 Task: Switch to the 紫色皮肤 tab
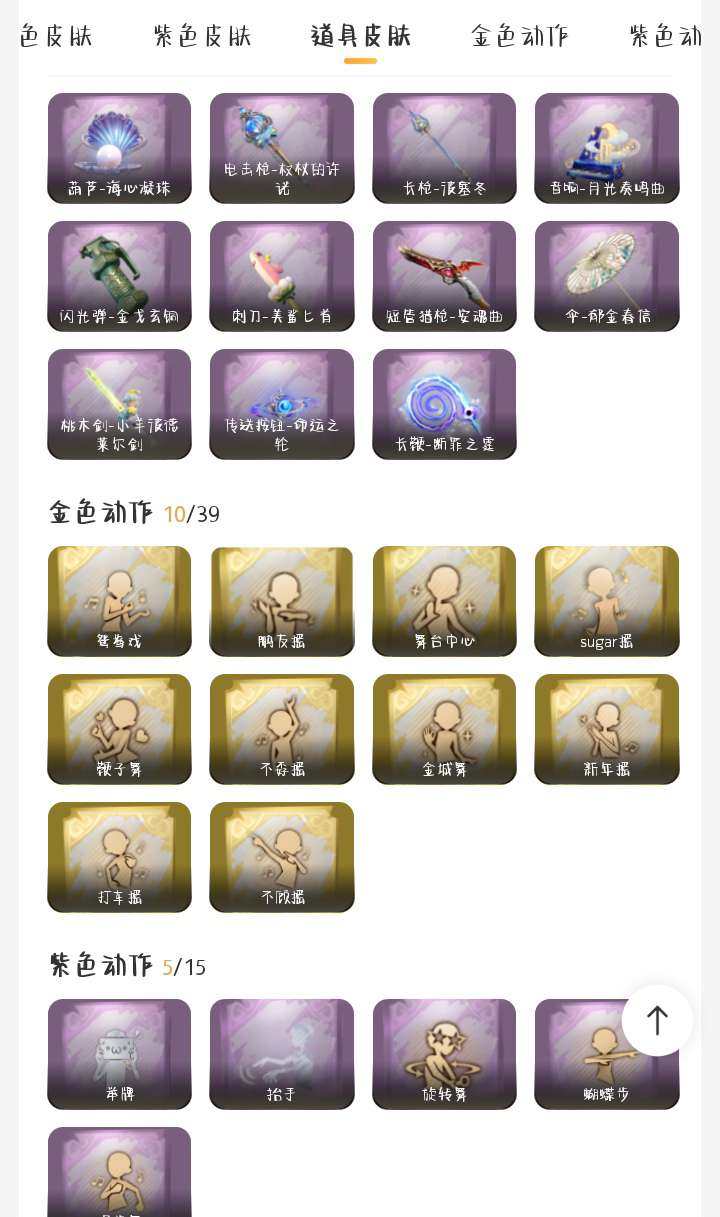pyautogui.click(x=202, y=36)
